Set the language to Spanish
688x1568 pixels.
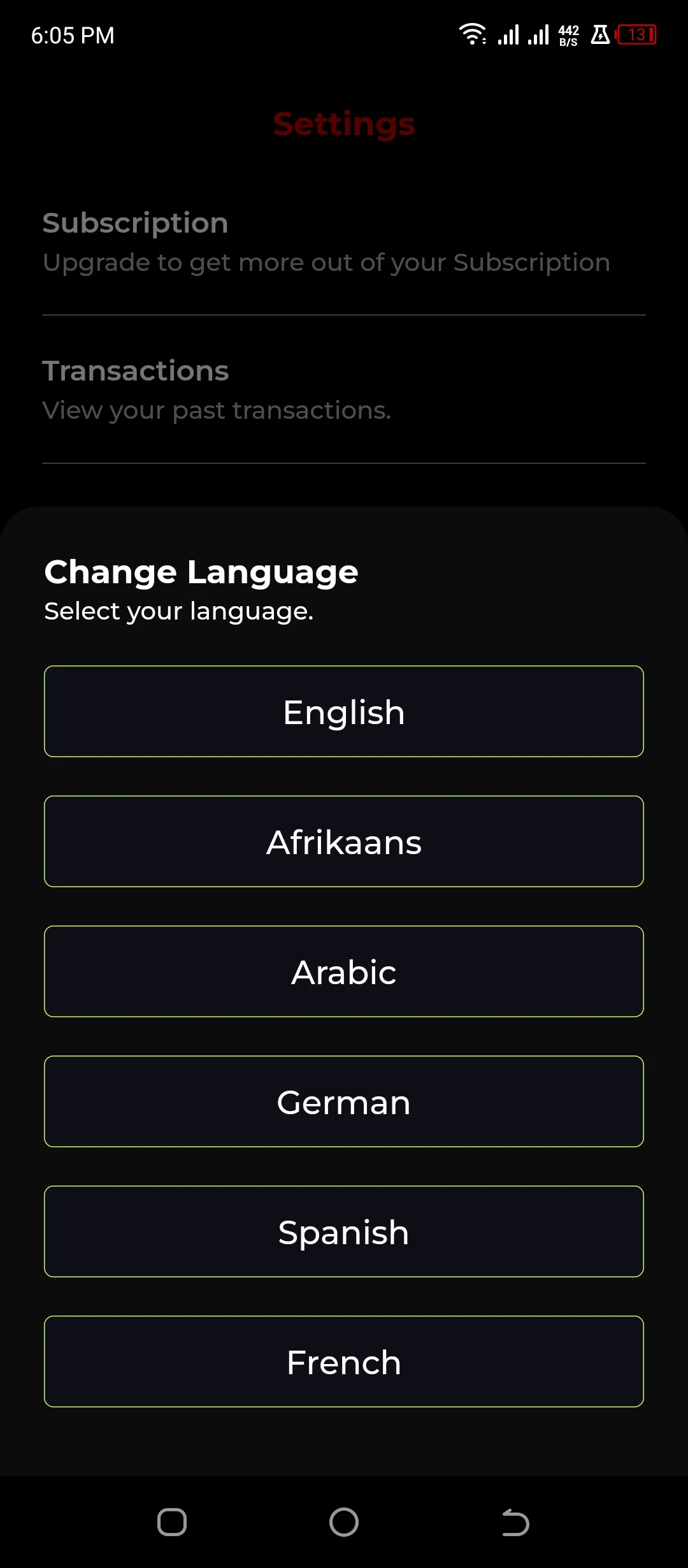click(344, 1231)
